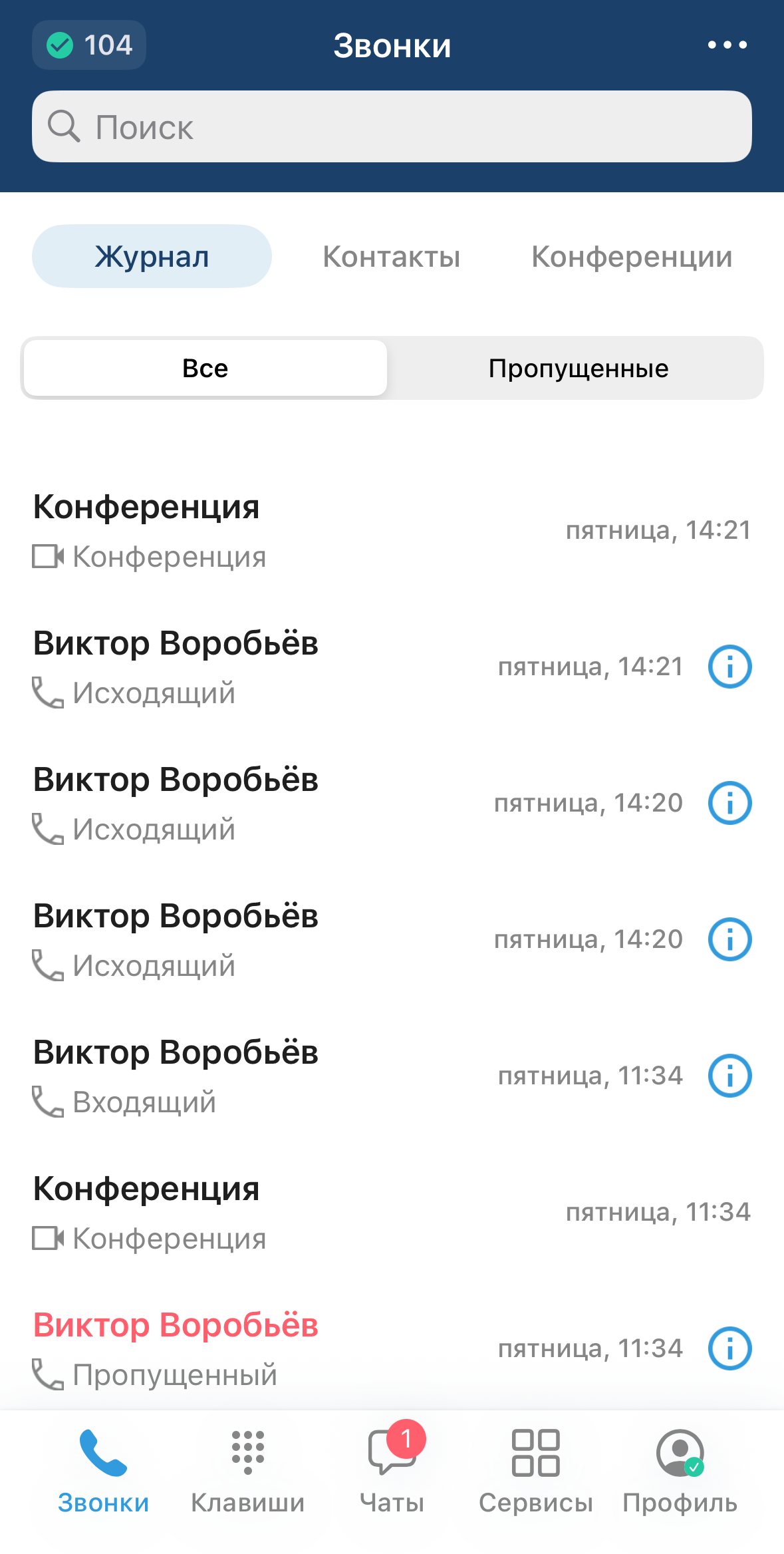Tap the Поиск search field
Image resolution: width=784 pixels, height=1554 pixels.
[392, 126]
